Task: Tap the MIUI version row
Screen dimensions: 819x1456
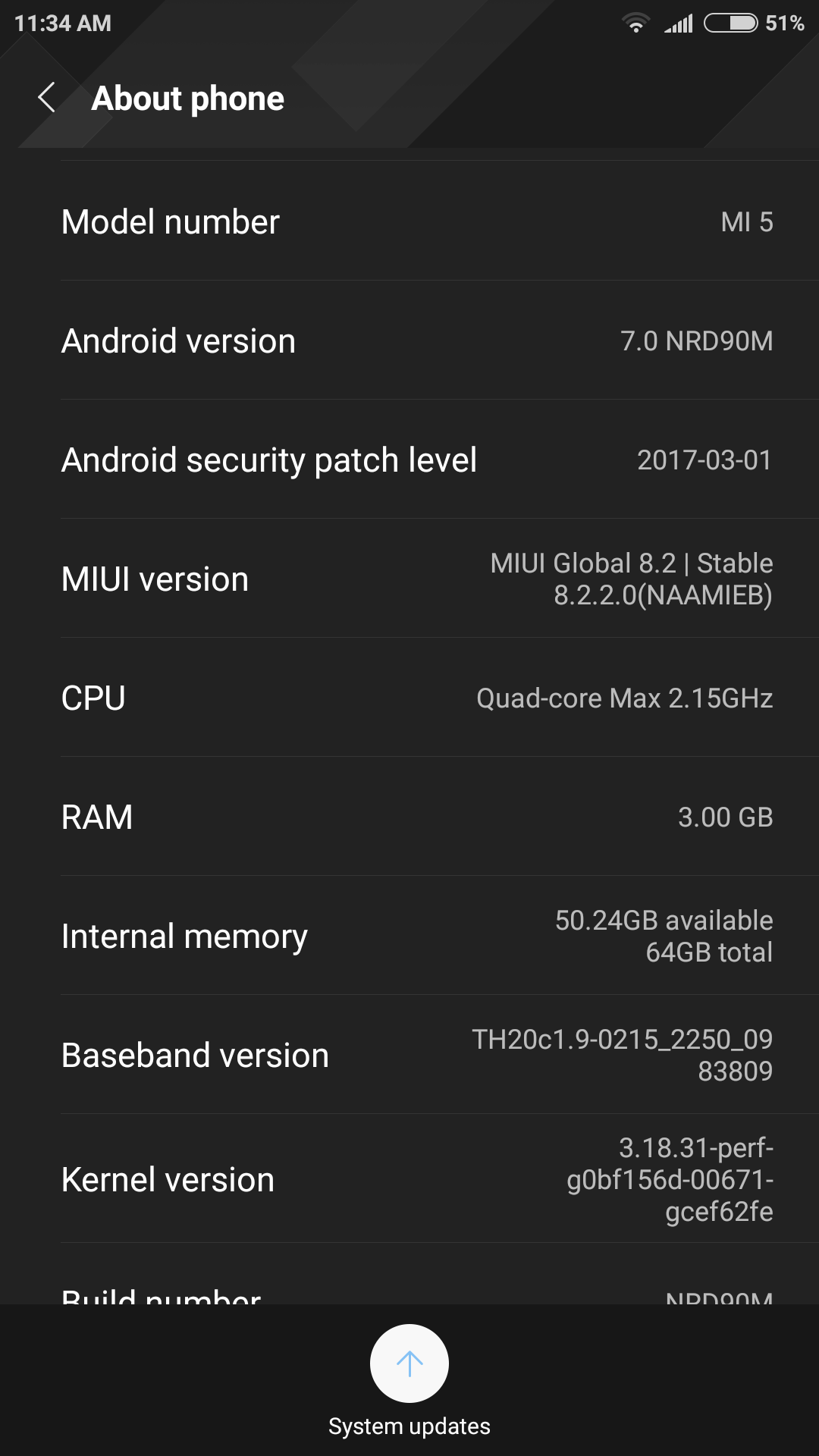Action: click(x=409, y=579)
